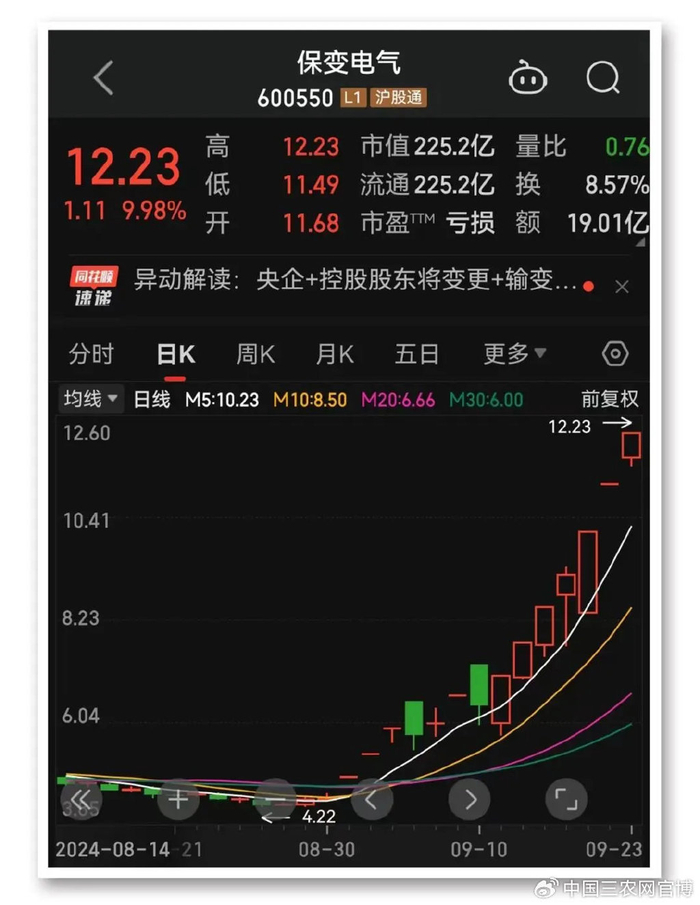Open the search magnifier

603,77
